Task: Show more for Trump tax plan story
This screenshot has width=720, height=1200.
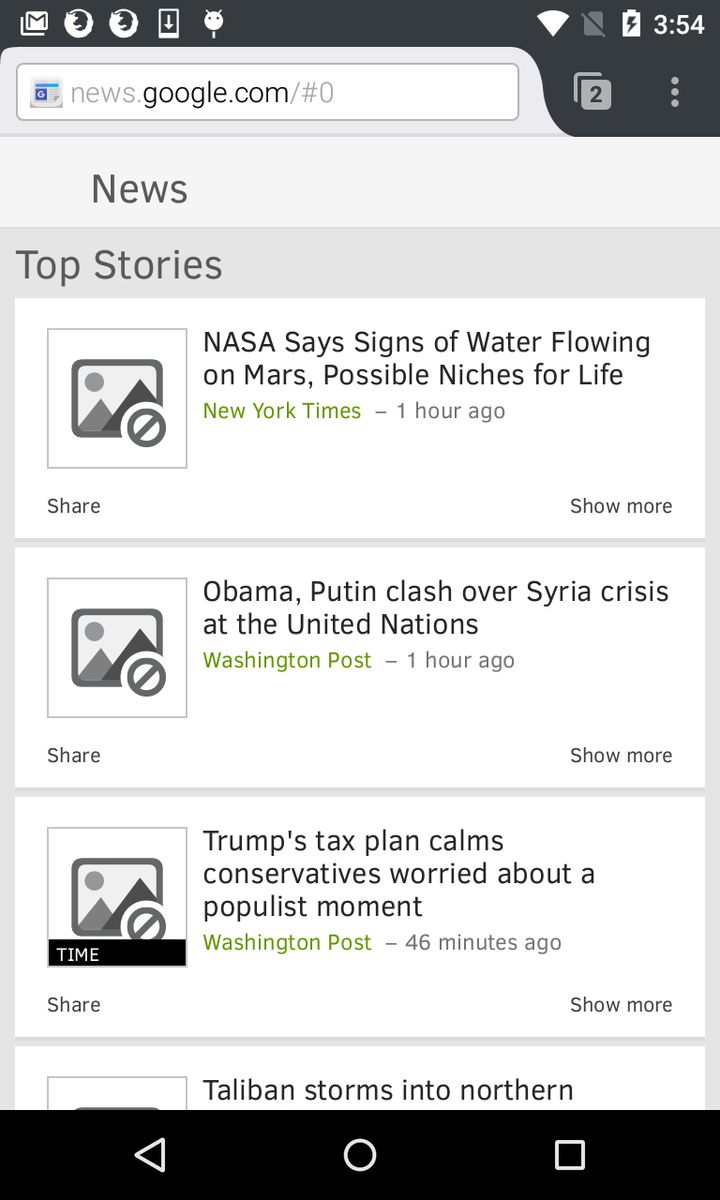Action: pos(620,1004)
